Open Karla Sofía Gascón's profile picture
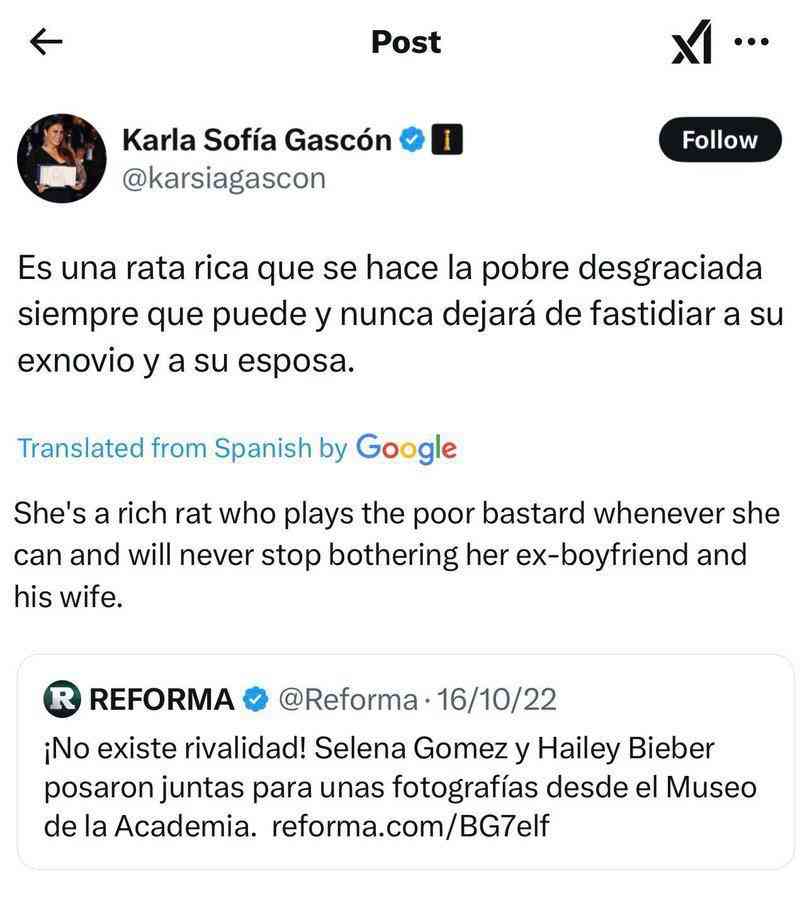 (x=62, y=158)
